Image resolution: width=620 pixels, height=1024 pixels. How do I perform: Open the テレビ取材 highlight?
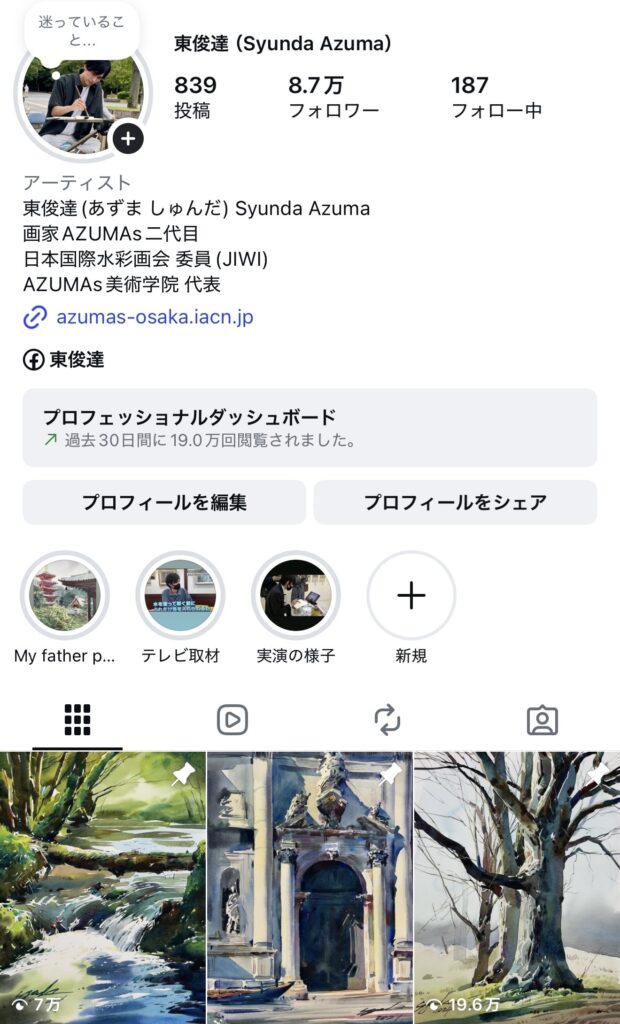[x=181, y=596]
